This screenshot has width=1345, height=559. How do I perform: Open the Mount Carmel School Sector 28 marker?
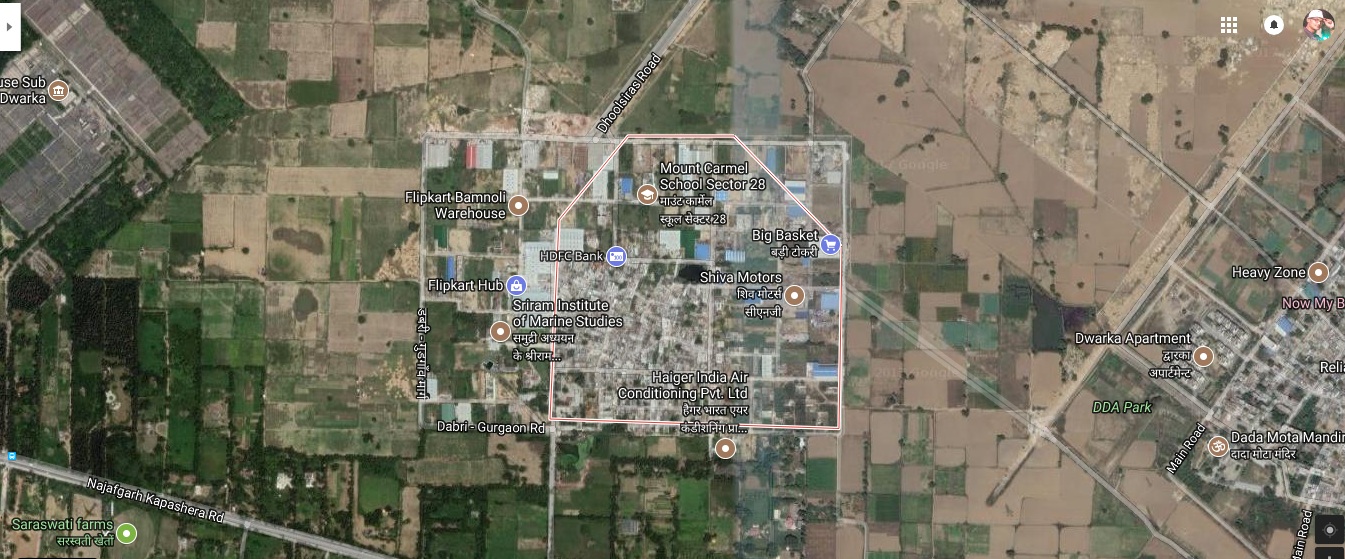[647, 193]
